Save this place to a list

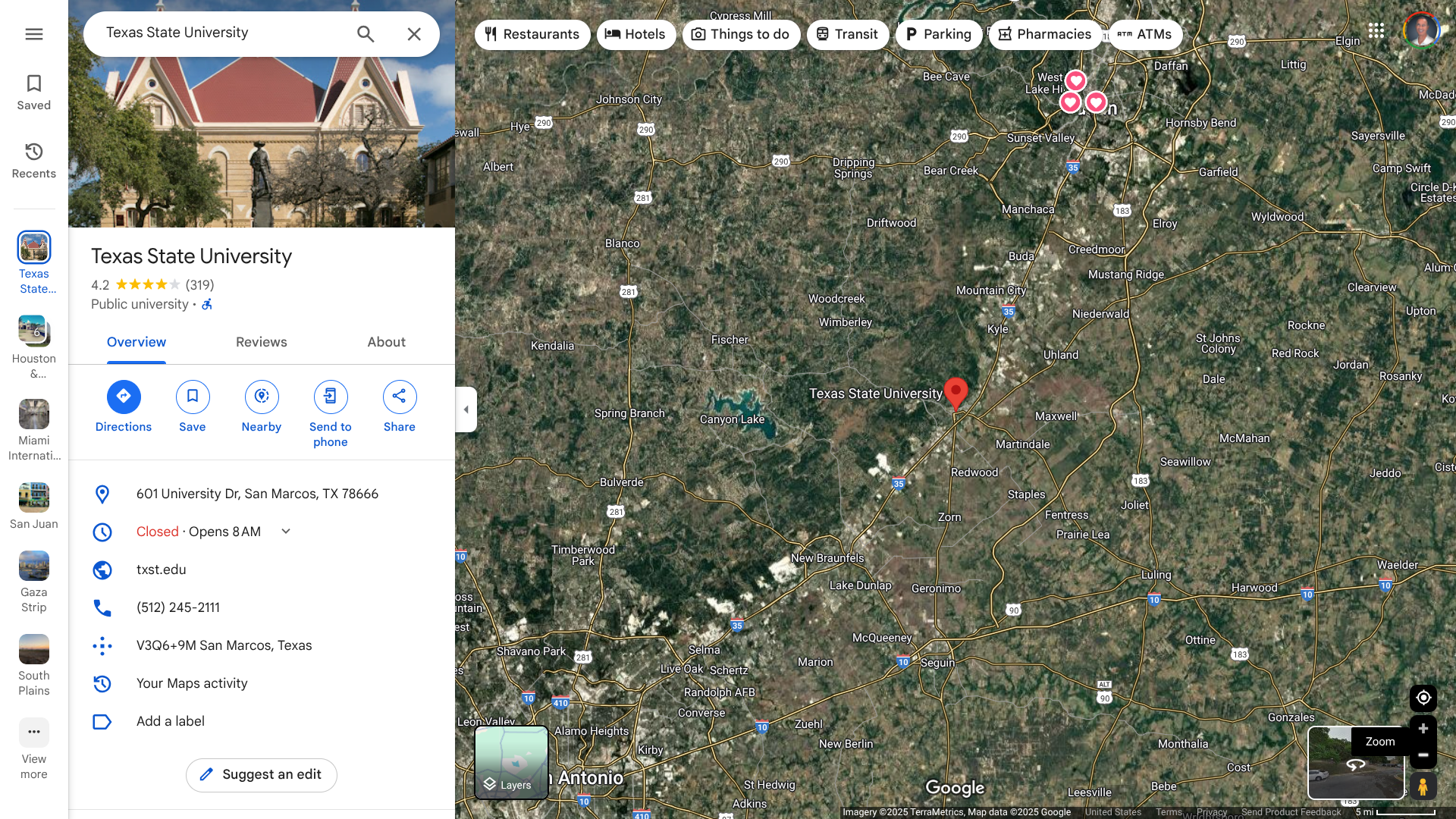coord(193,397)
